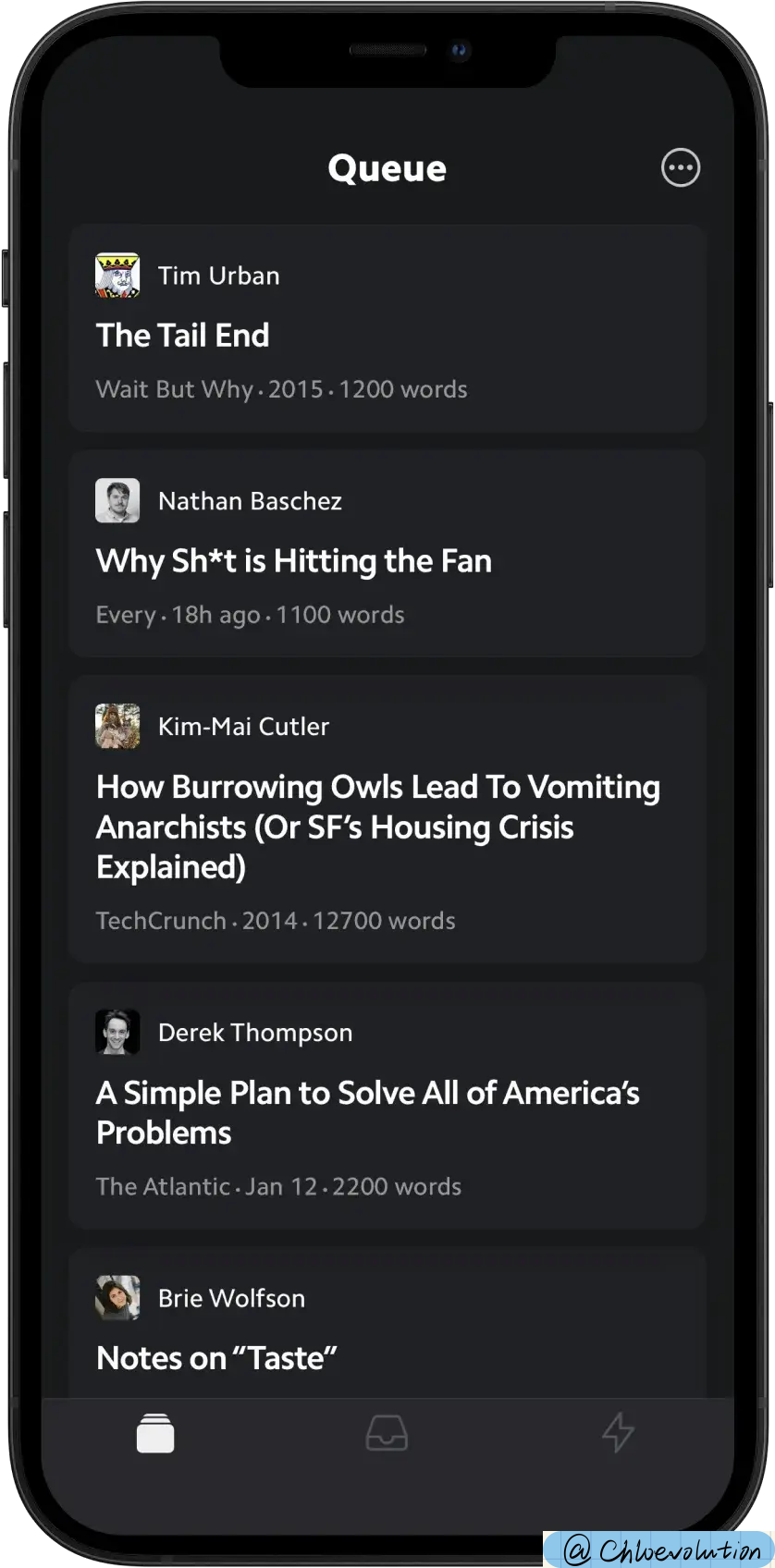The image size is (775, 1568).
Task: Switch to the inbox tray tab
Action: point(387,1433)
